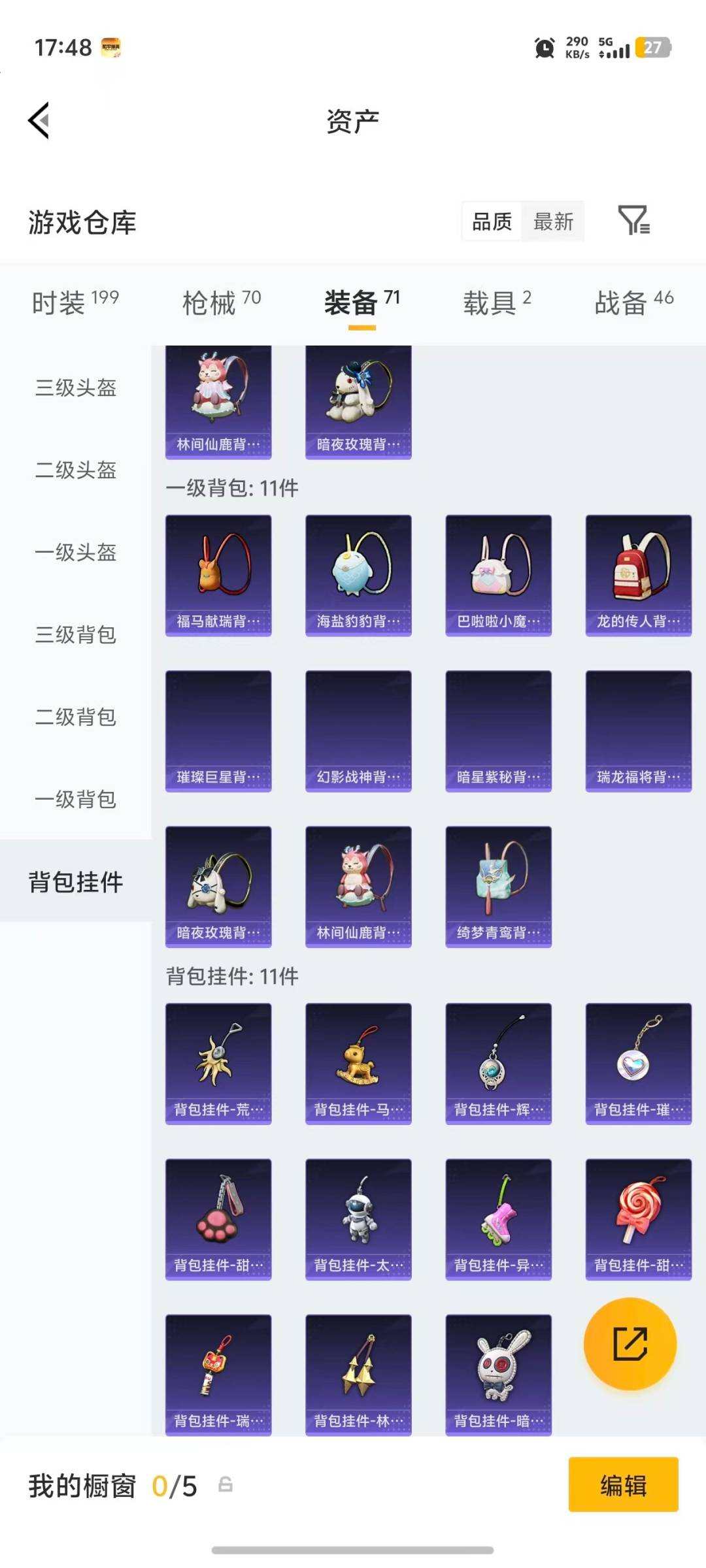The width and height of the screenshot is (706, 1568).
Task: Tap the filter funnel icon near sort options
Action: click(633, 222)
